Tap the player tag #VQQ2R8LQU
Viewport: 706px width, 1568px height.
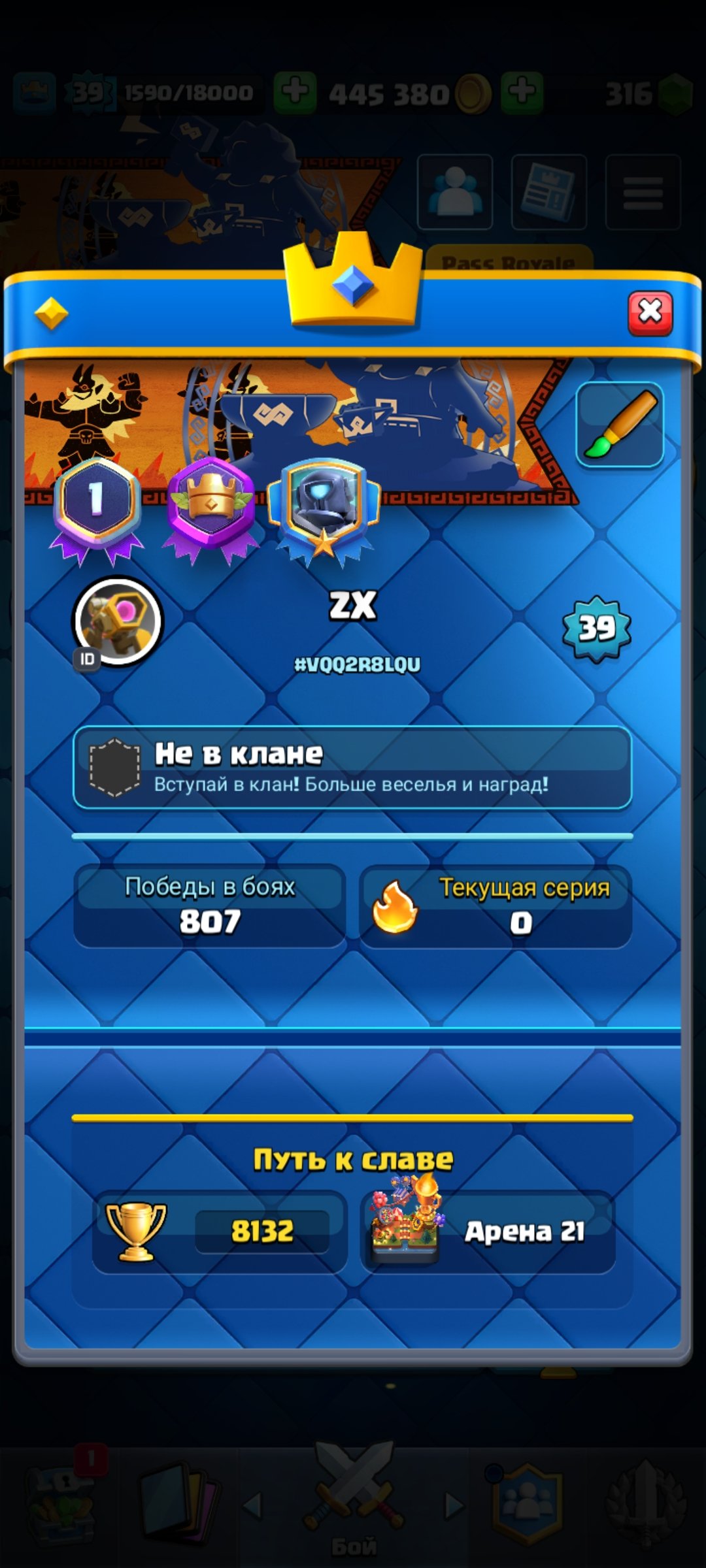click(357, 664)
